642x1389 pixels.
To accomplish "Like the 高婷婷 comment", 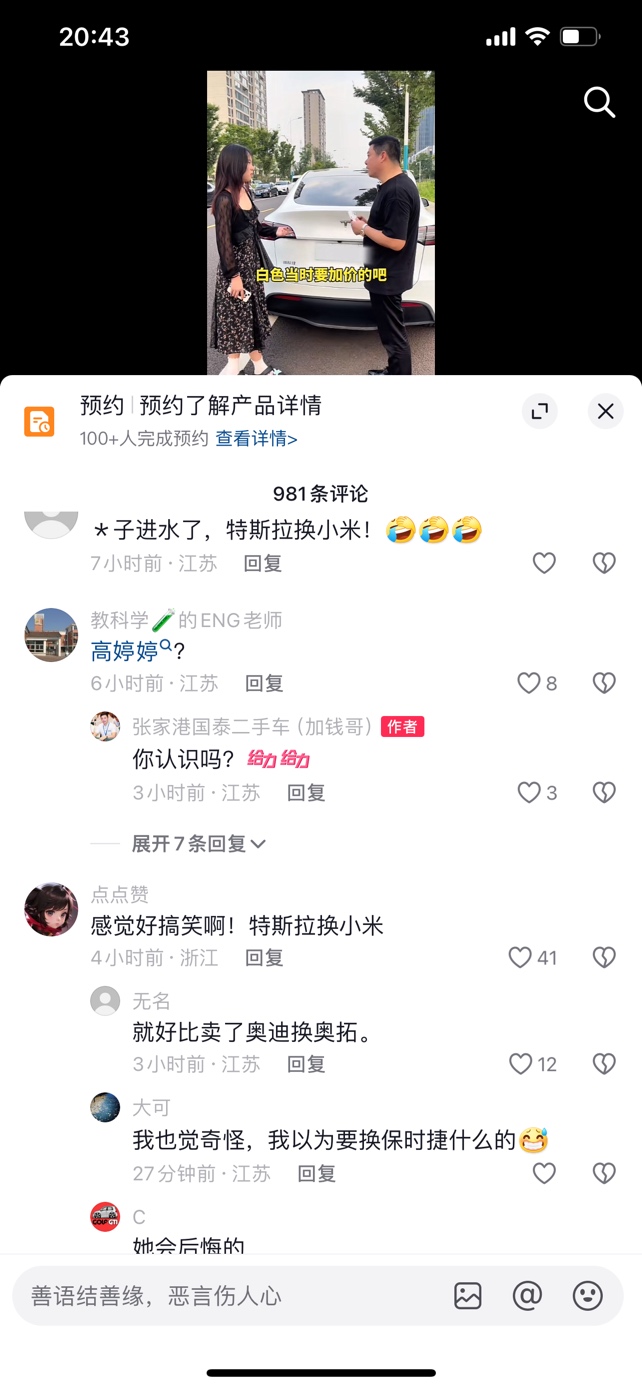I will [530, 683].
